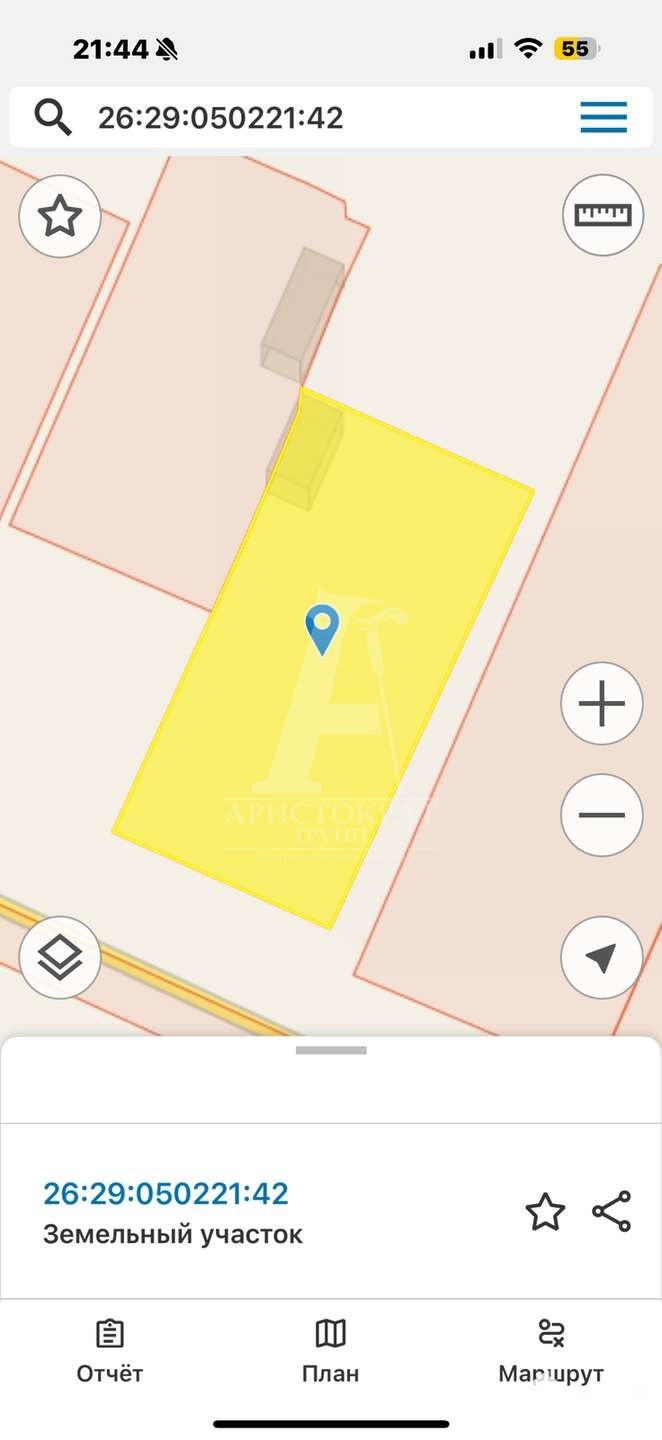The width and height of the screenshot is (662, 1440).
Task: Zoom out with the minus button
Action: click(601, 815)
